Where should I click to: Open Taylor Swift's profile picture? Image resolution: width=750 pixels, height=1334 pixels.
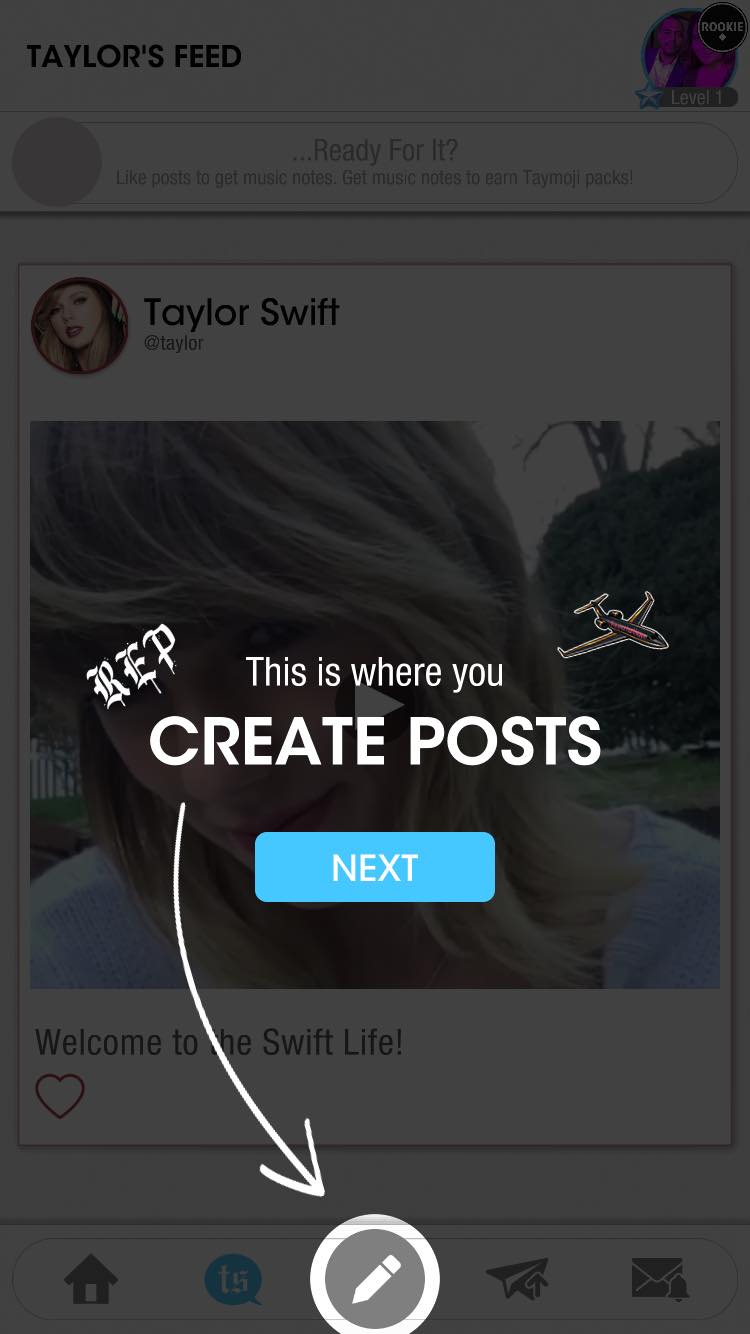tap(80, 325)
